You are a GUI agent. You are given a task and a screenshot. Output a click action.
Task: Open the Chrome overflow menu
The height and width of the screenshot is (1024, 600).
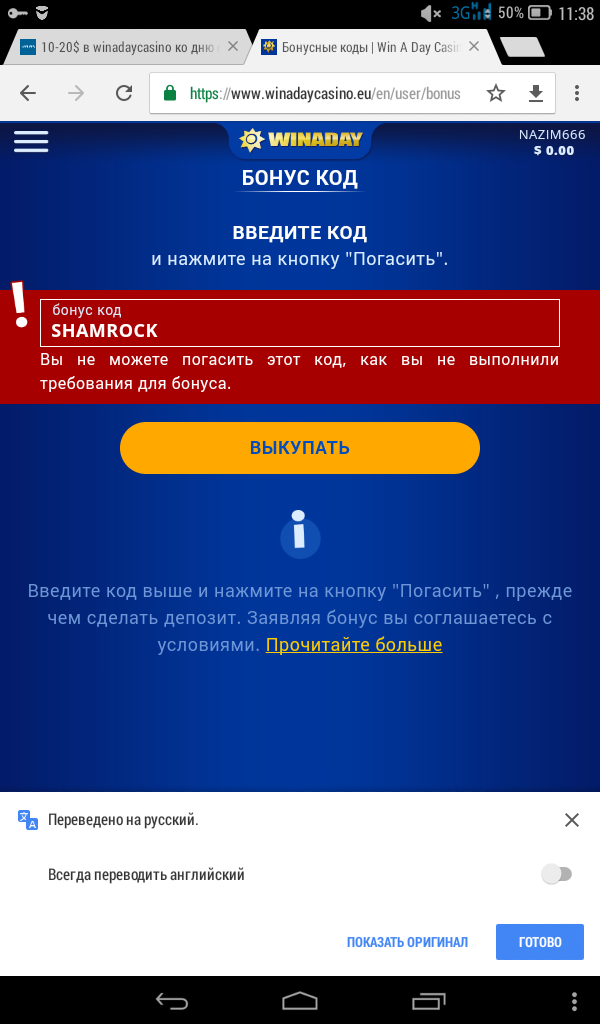click(577, 93)
